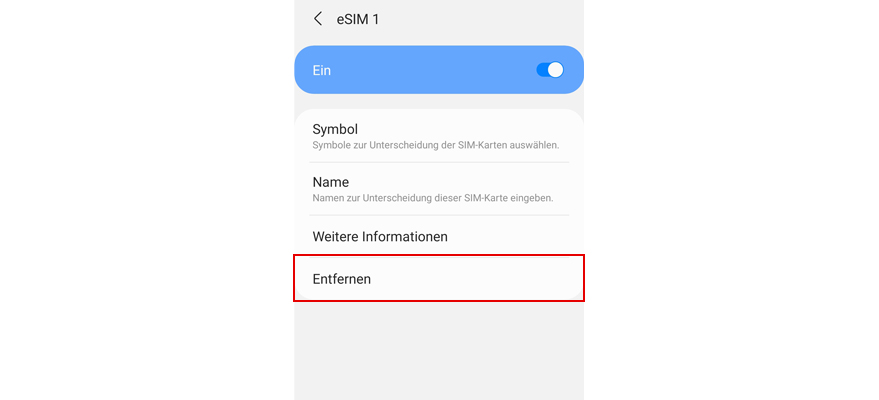Select Entfernen to remove eSIM
The height and width of the screenshot is (400, 879).
438,279
